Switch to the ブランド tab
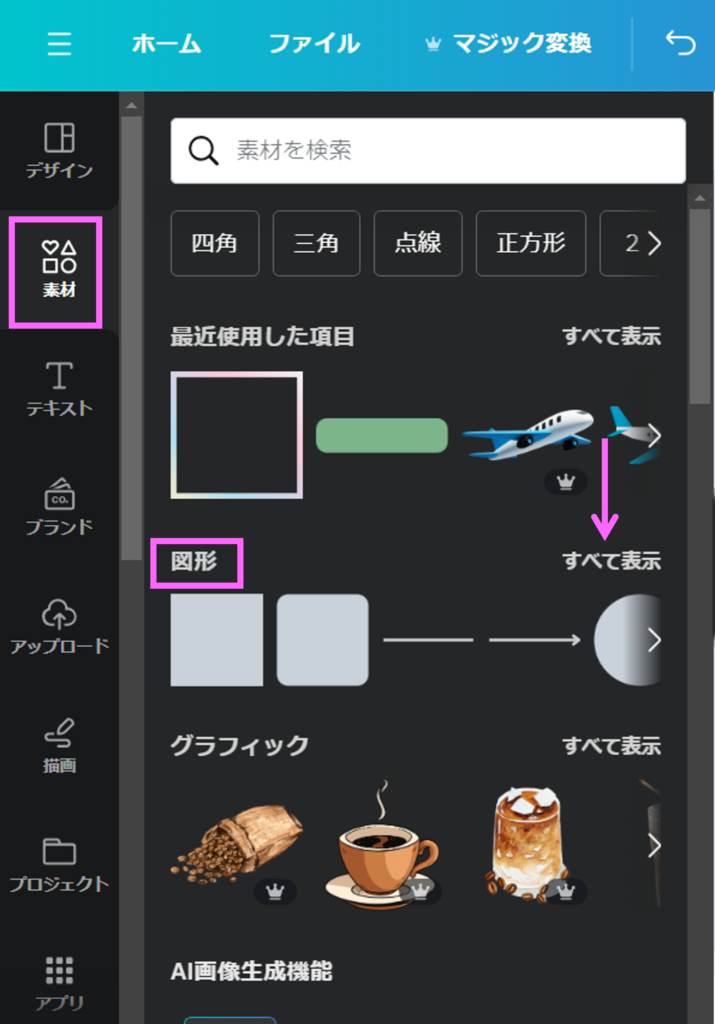 (59, 508)
